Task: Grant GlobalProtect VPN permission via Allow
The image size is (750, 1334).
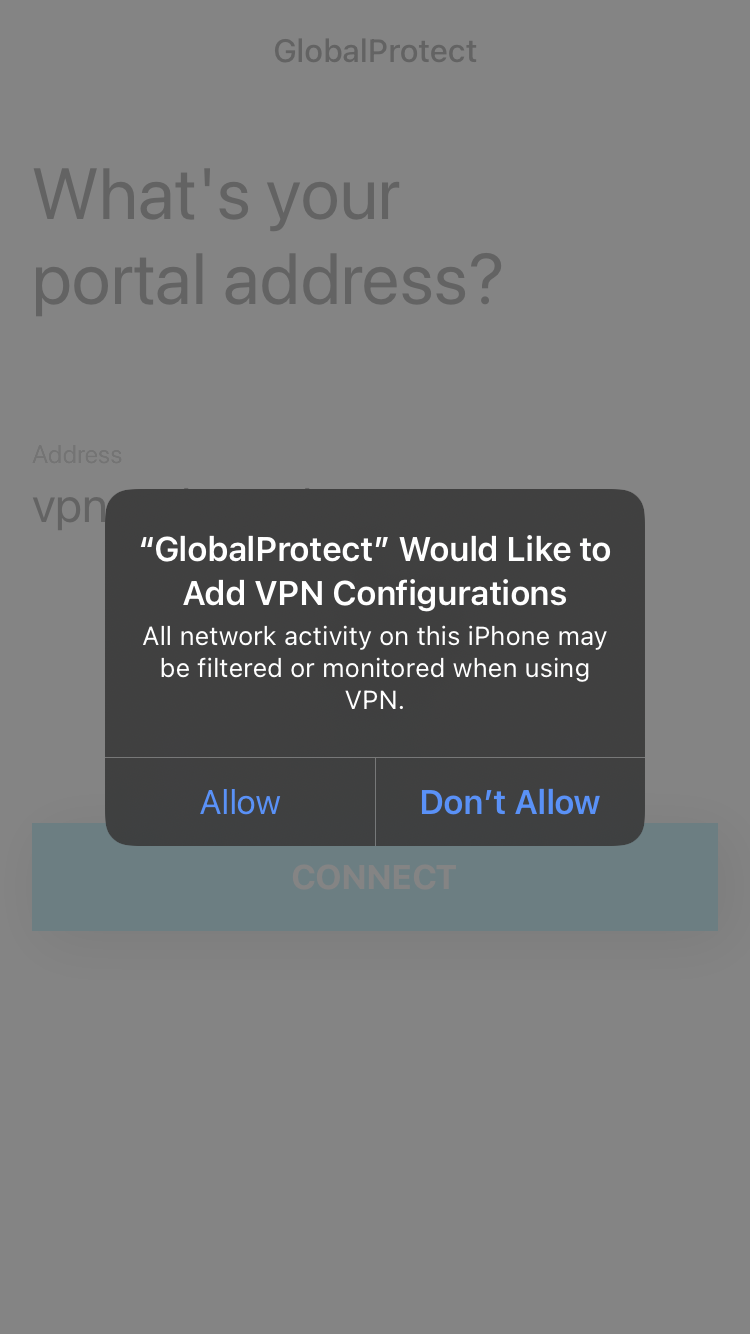Action: [x=239, y=801]
